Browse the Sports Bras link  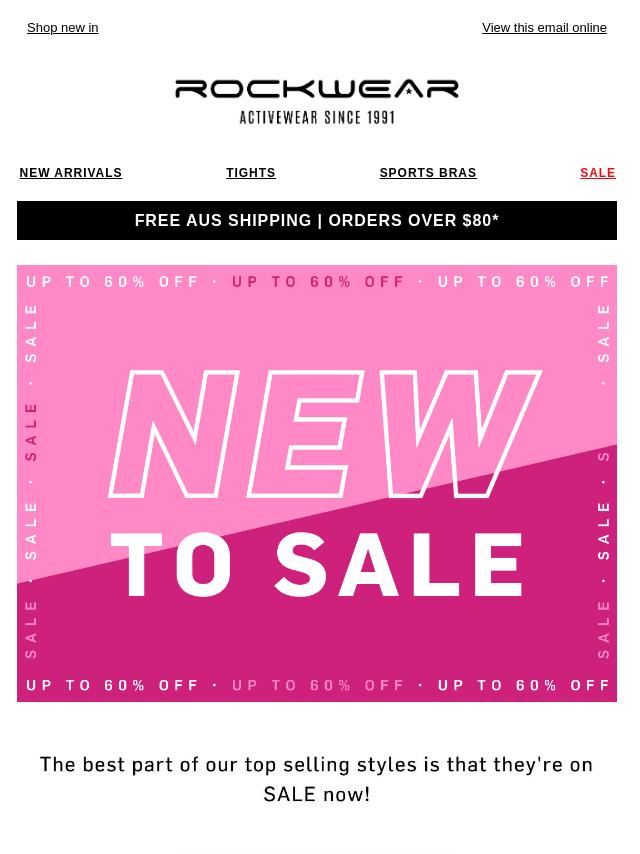click(427, 173)
